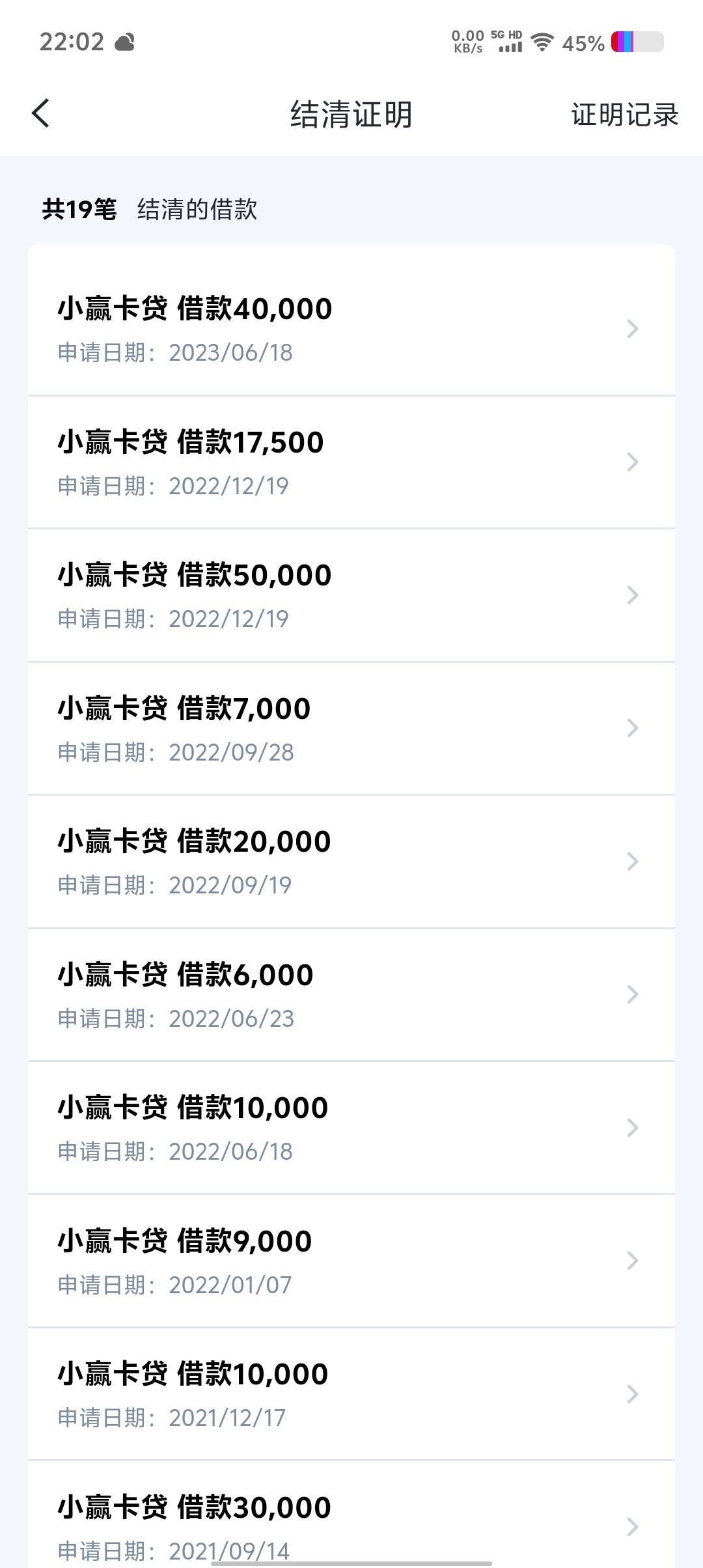Screen dimensions: 703x1568
Task: Open the 借款17,500 loan row
Action: tap(351, 462)
